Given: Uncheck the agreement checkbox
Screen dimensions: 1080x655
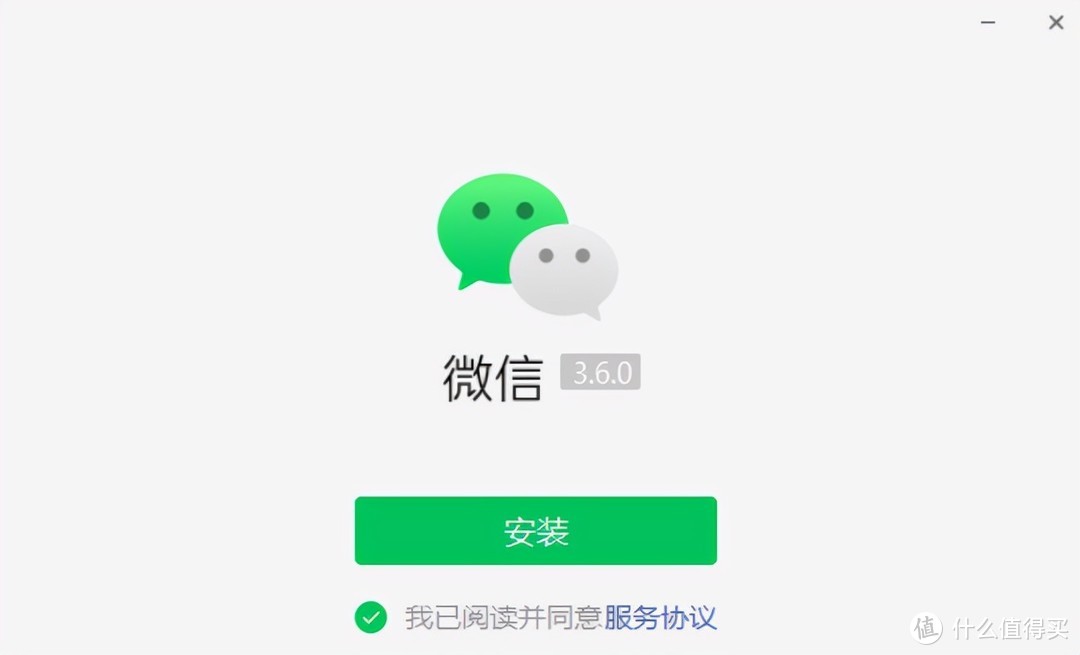Looking at the screenshot, I should [371, 617].
